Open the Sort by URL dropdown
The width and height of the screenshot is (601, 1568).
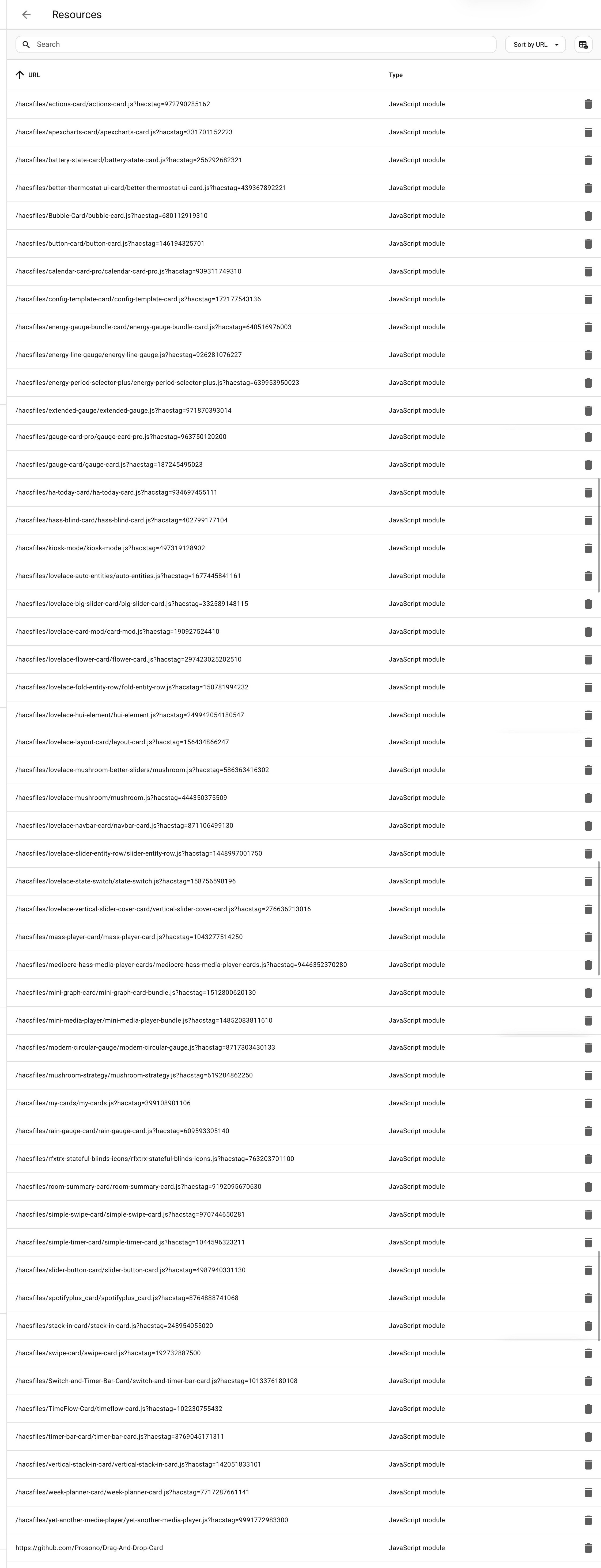(535, 44)
